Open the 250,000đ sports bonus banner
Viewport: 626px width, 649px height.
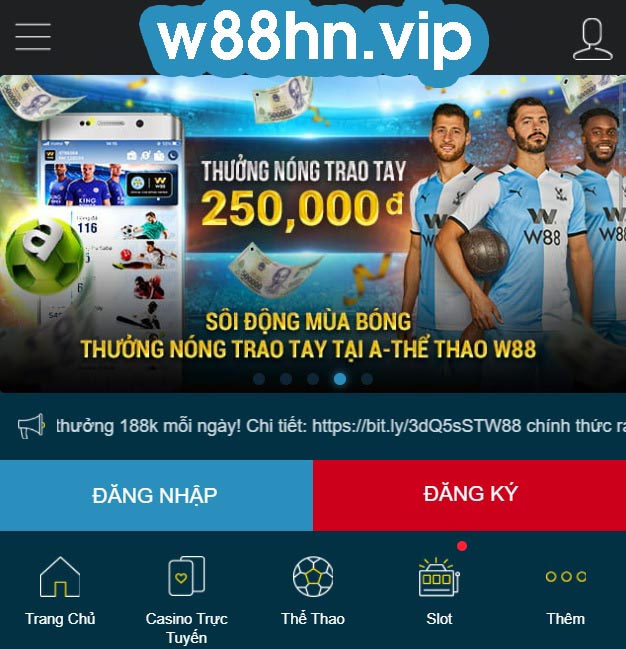pyautogui.click(x=313, y=232)
